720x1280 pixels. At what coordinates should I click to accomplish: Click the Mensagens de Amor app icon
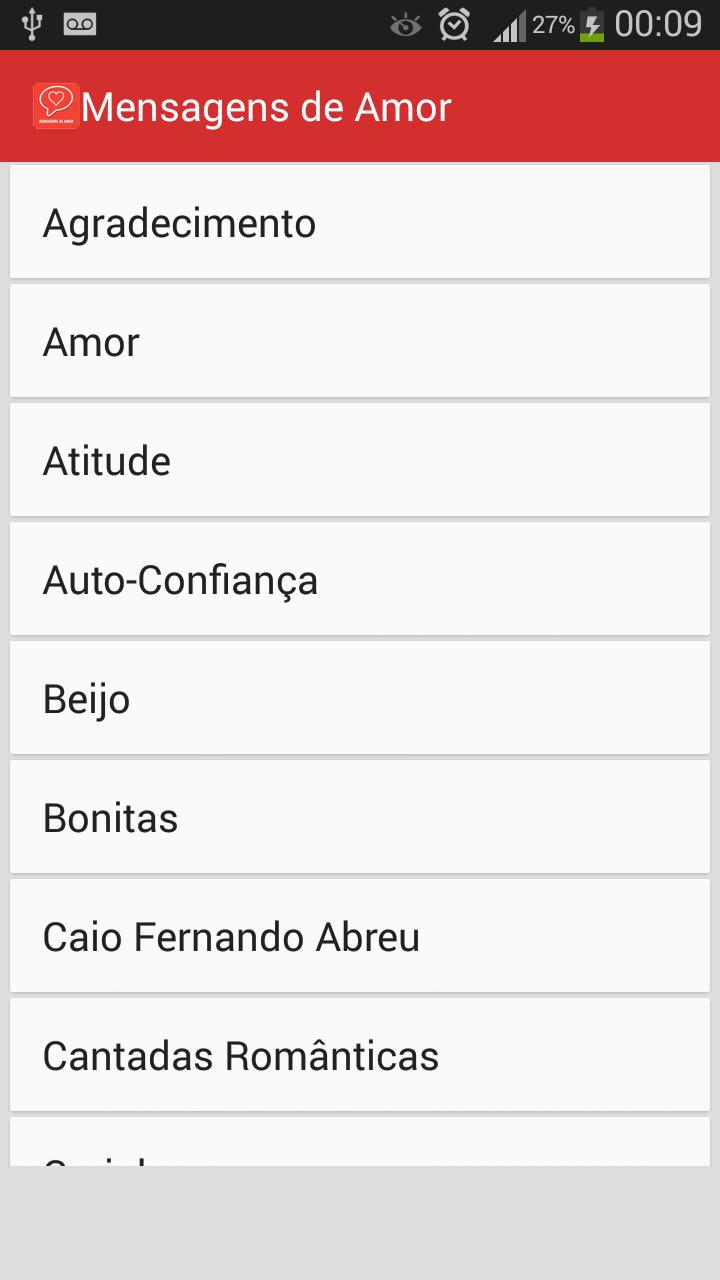55,105
